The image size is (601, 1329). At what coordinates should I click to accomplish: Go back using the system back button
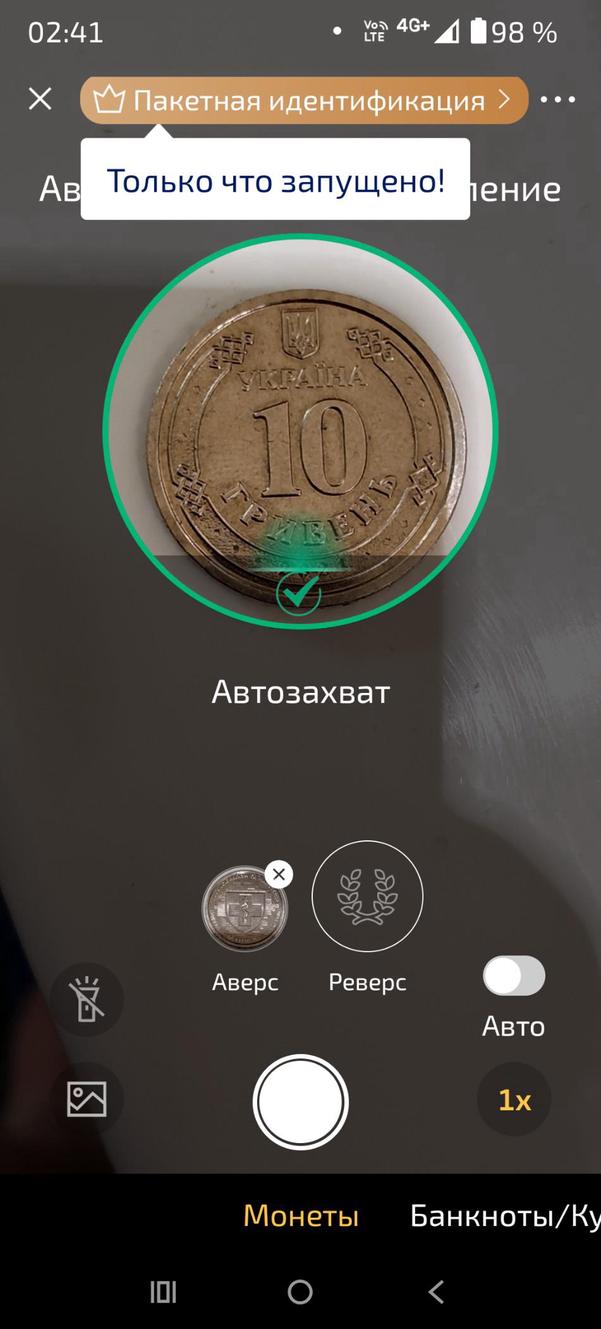436,1292
